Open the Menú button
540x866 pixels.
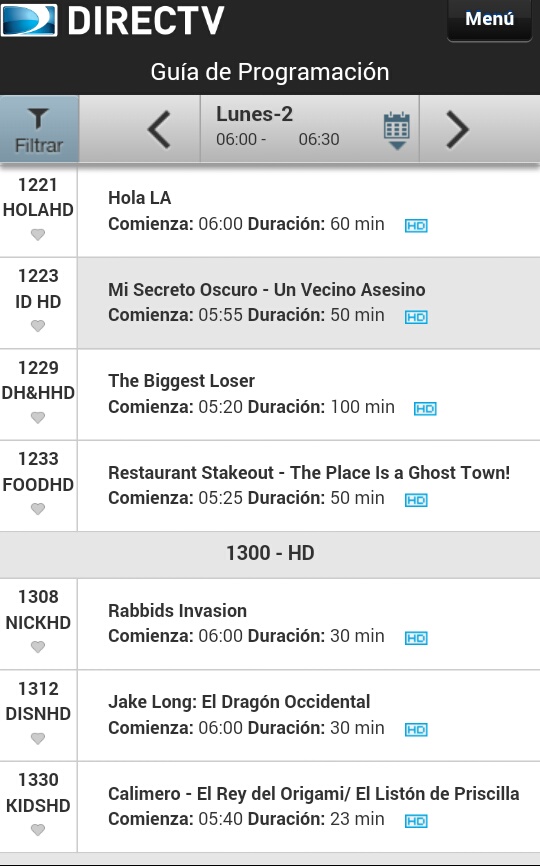click(489, 20)
